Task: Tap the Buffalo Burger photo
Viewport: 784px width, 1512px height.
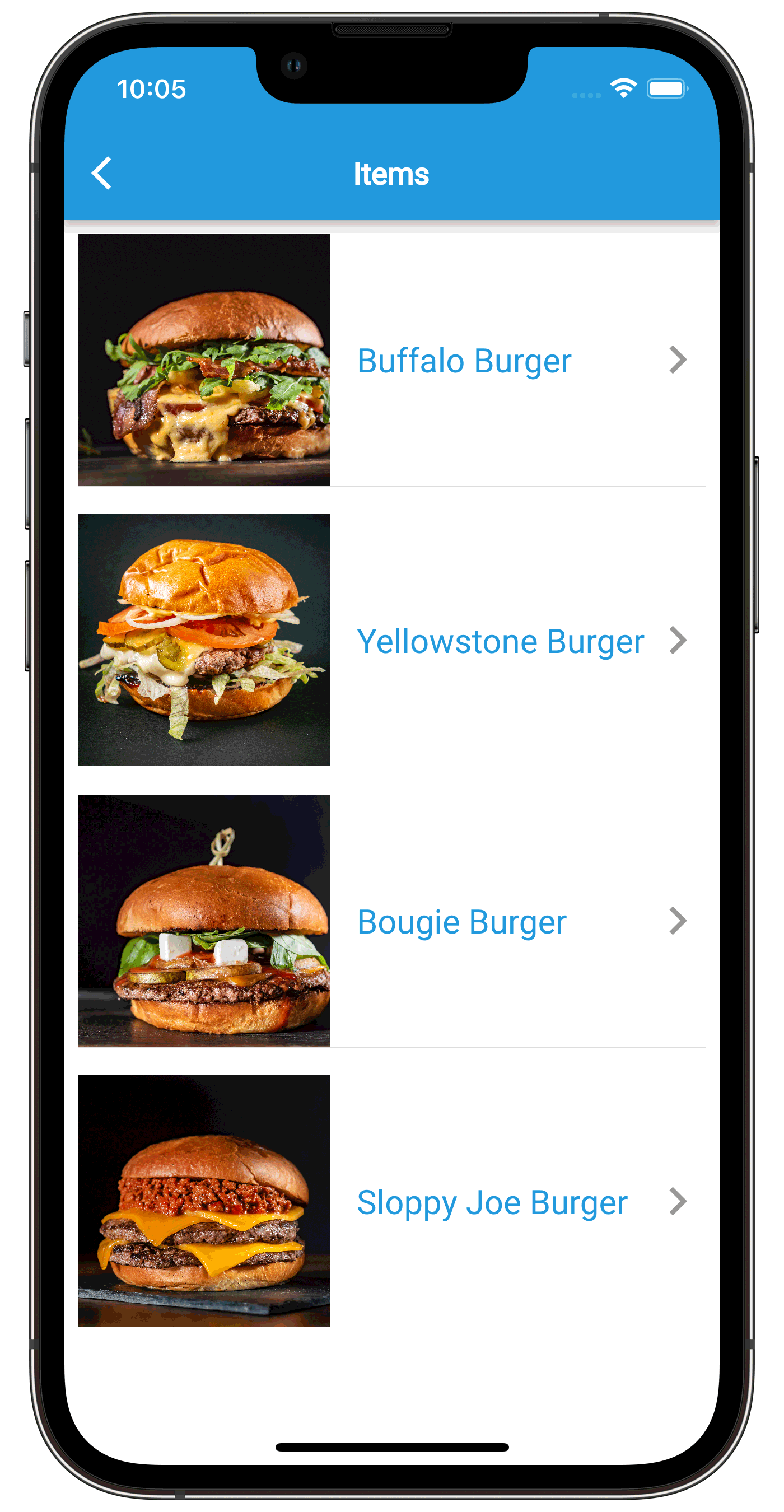Action: click(204, 360)
